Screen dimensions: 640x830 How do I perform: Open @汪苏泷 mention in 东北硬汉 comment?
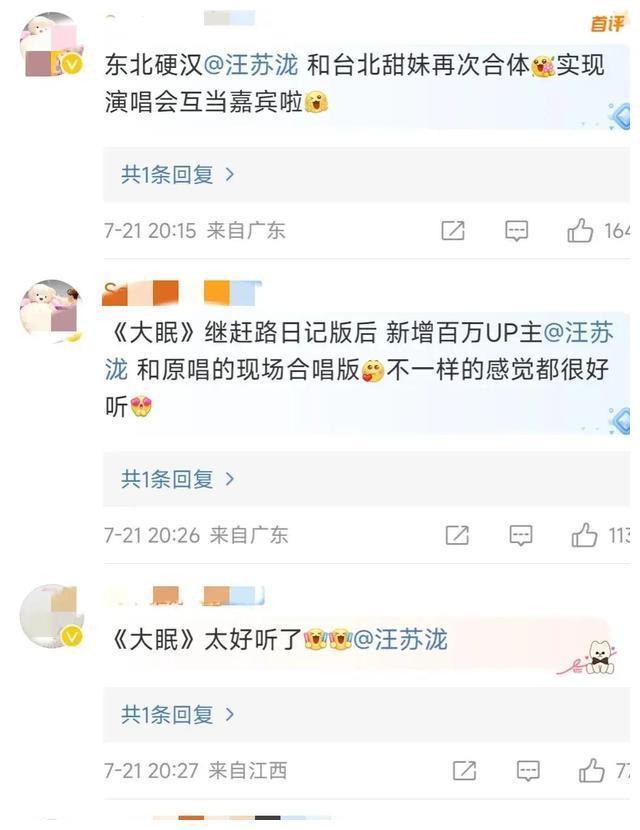(252, 67)
